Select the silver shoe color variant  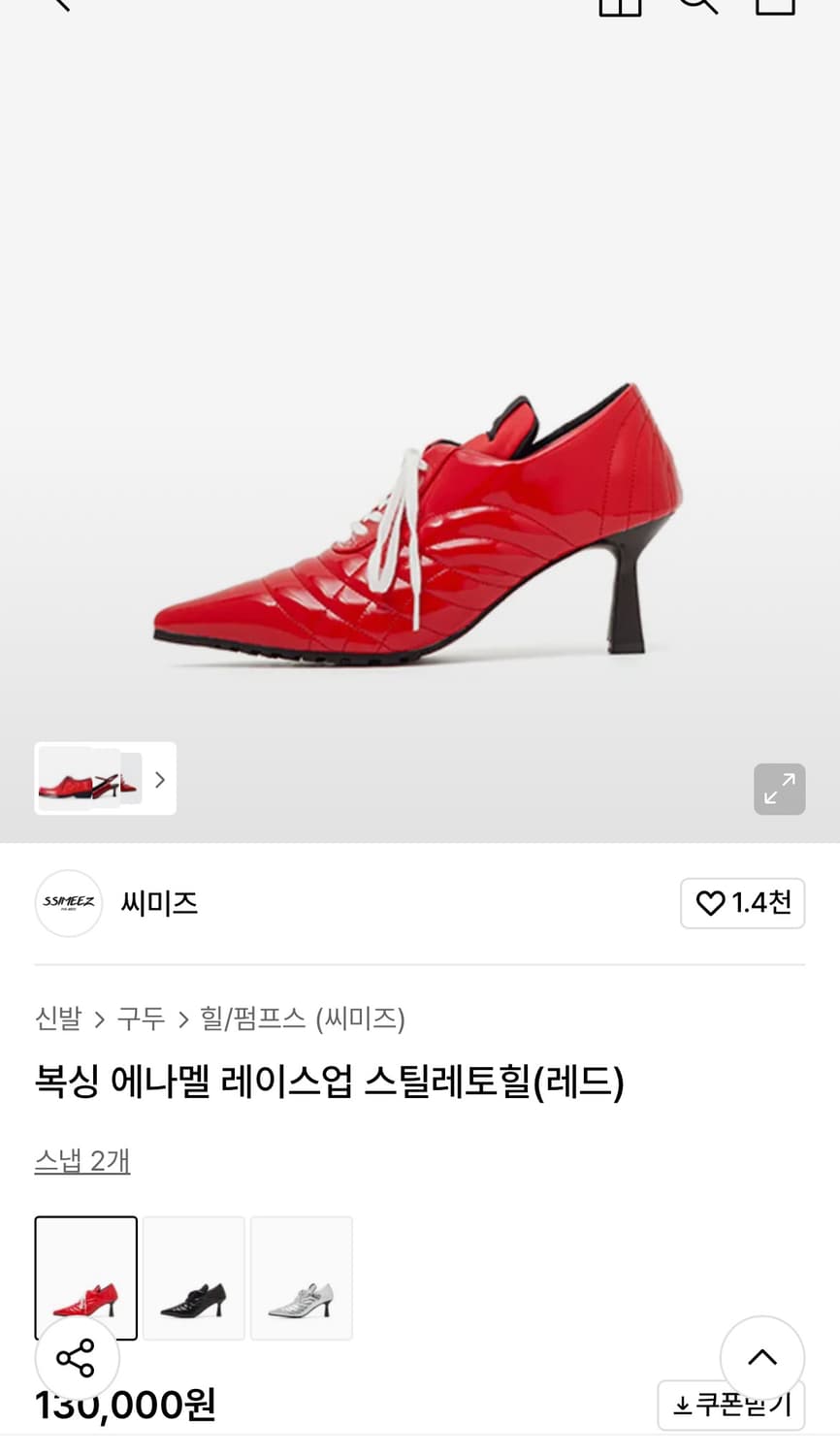coord(302,1277)
